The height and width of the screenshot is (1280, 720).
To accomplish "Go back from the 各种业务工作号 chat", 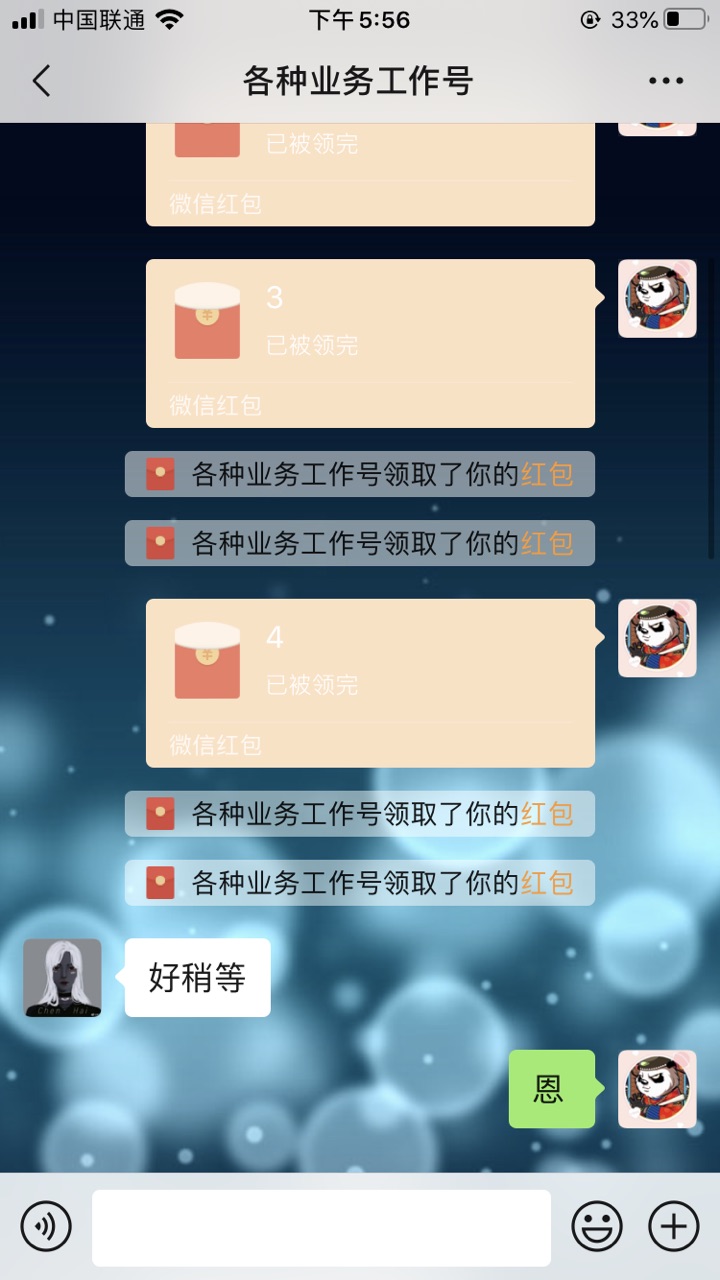I will pyautogui.click(x=41, y=81).
